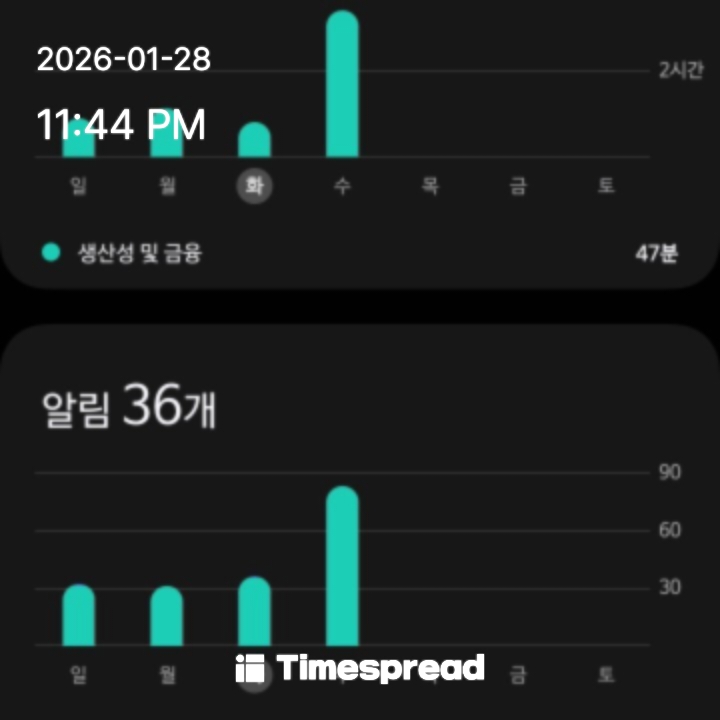
Task: Select 일 in the 알림 chart
Action: (79, 676)
